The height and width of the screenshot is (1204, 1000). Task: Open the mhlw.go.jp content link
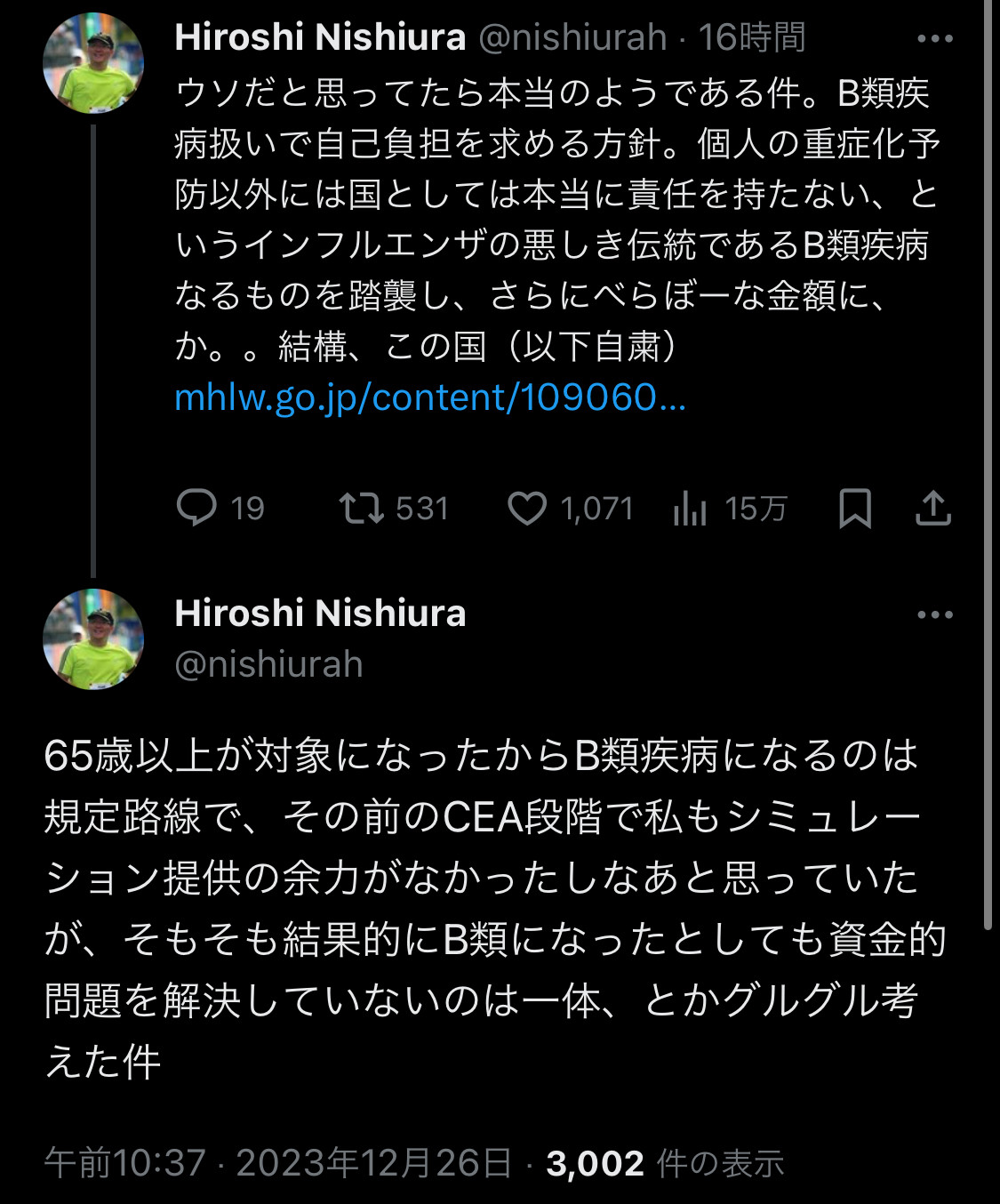pos(430,397)
